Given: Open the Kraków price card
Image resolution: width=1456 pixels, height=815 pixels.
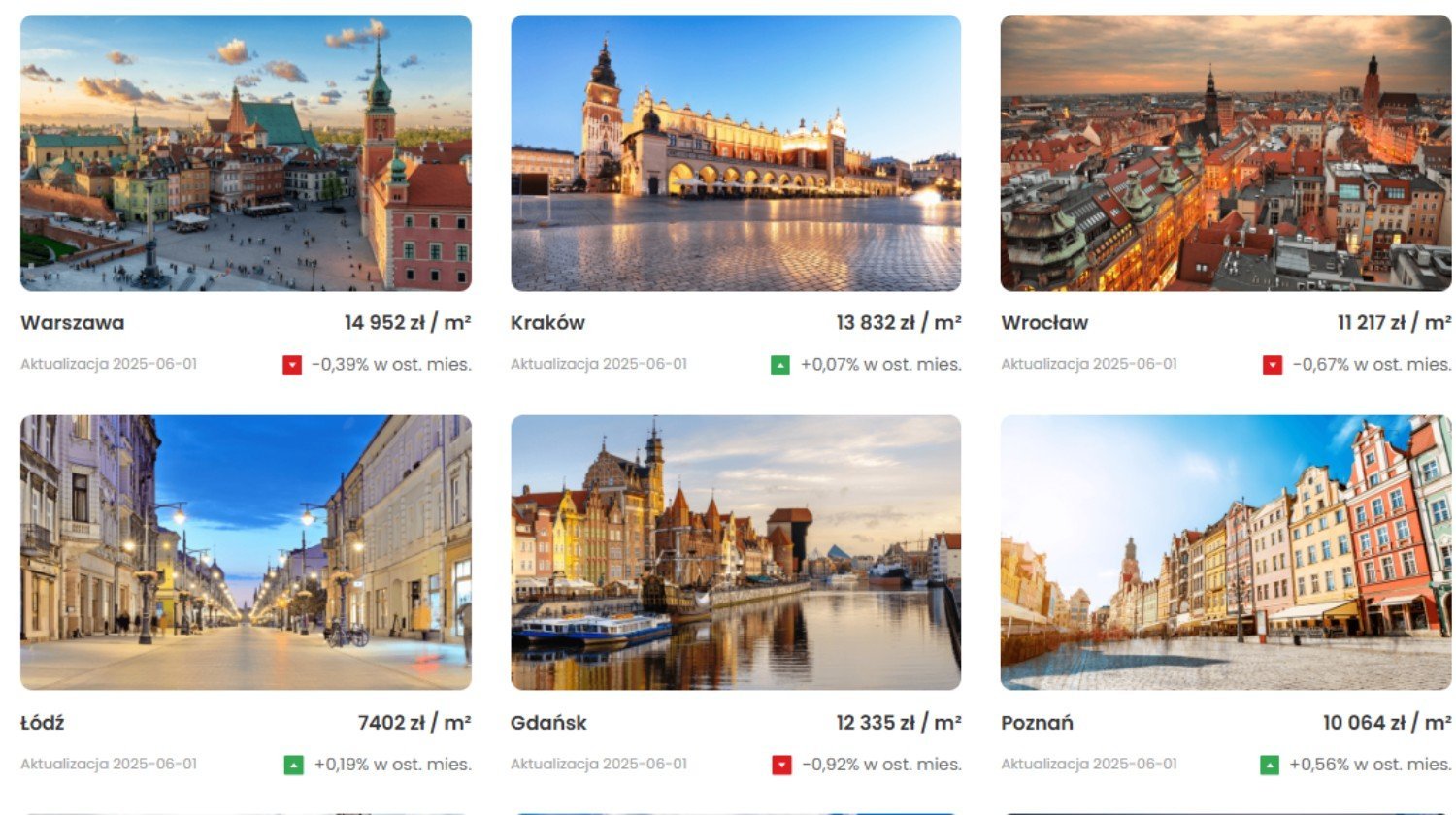Looking at the screenshot, I should pyautogui.click(x=736, y=153).
